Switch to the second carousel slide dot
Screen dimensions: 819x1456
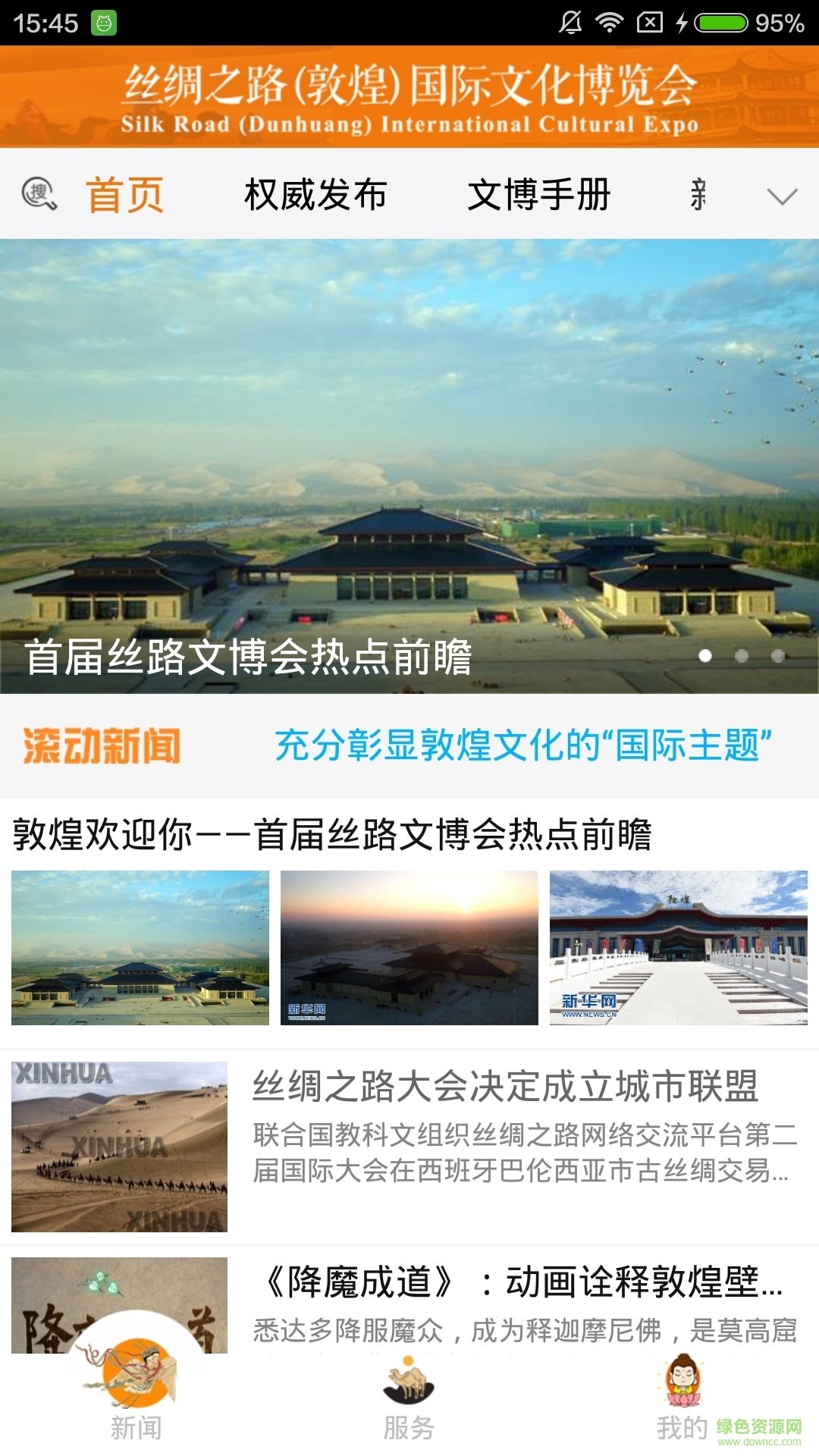click(742, 654)
